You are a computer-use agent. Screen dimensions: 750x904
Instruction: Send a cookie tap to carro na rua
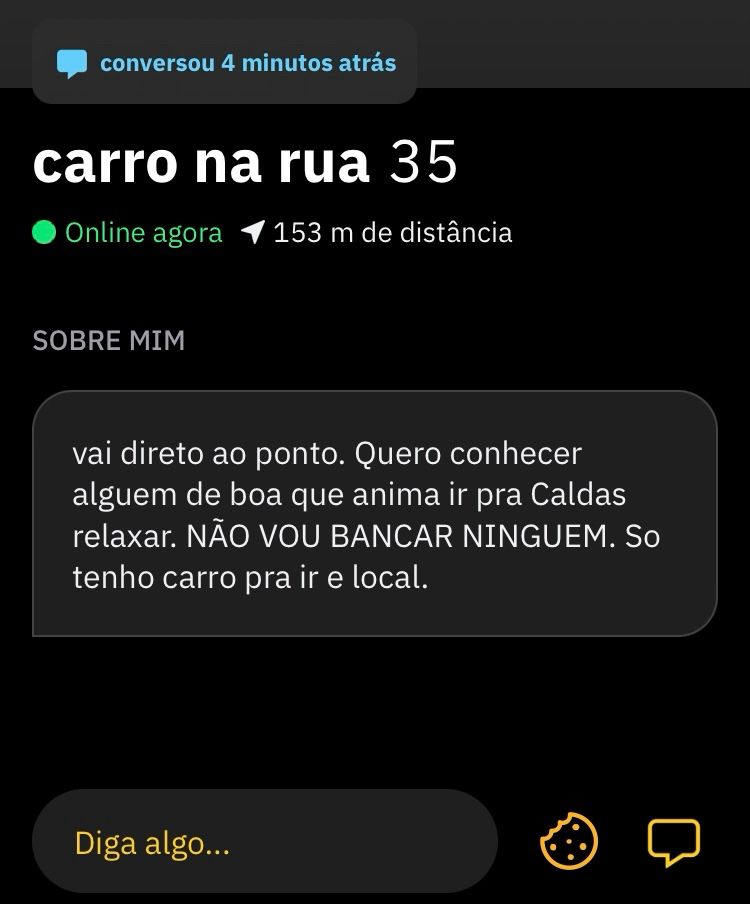(x=569, y=841)
